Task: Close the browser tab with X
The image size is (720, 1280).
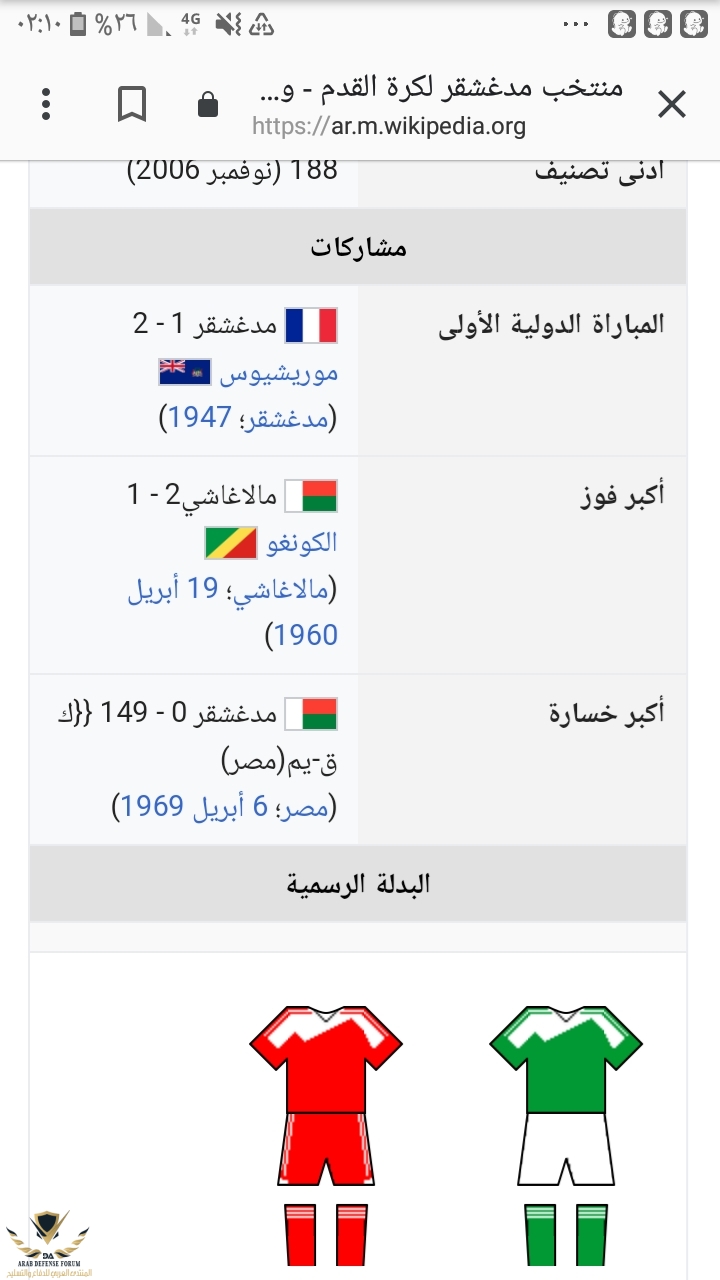Action: tap(671, 104)
